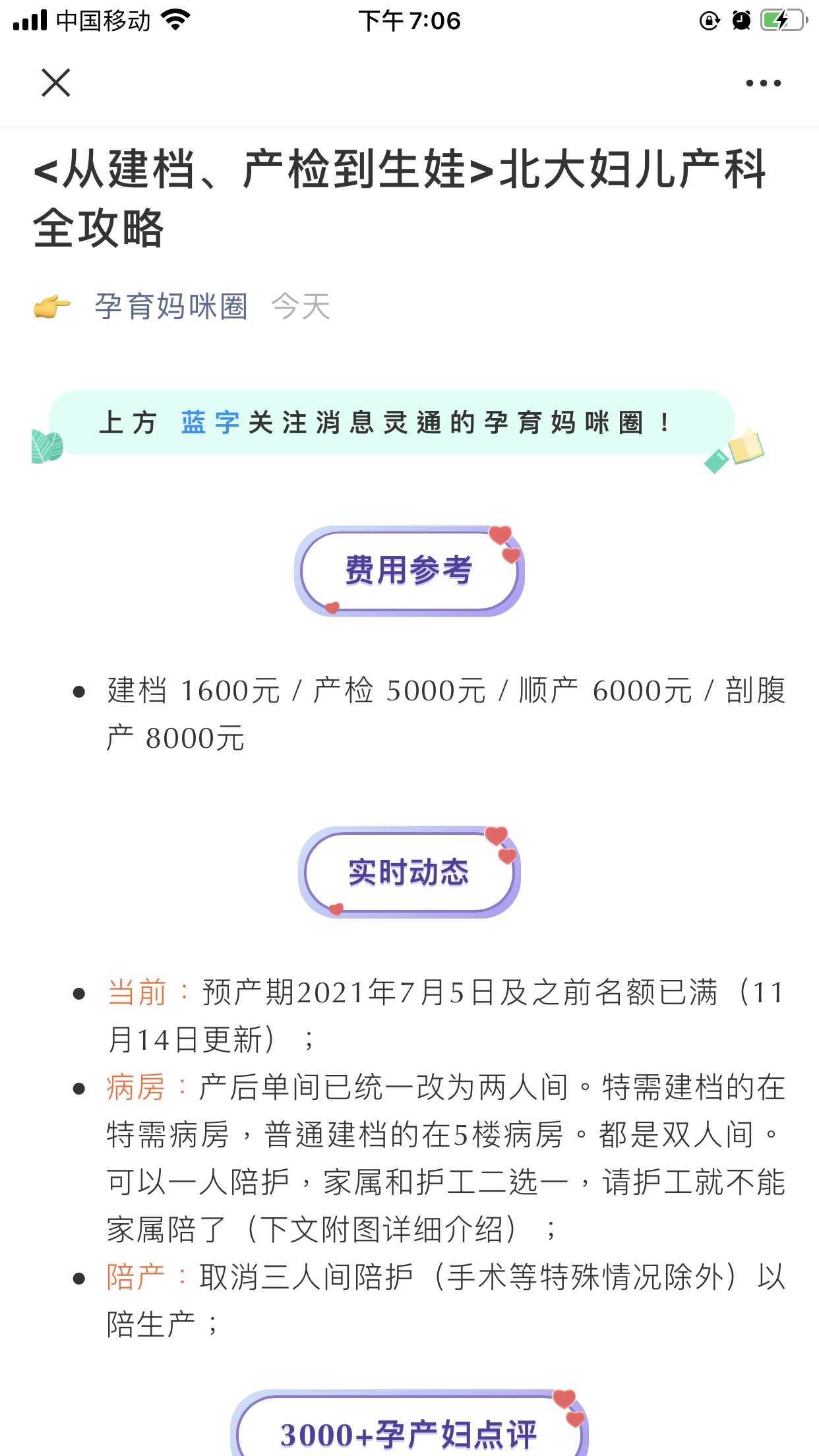Close the article page
This screenshot has height=1456, width=819.
coord(56,83)
